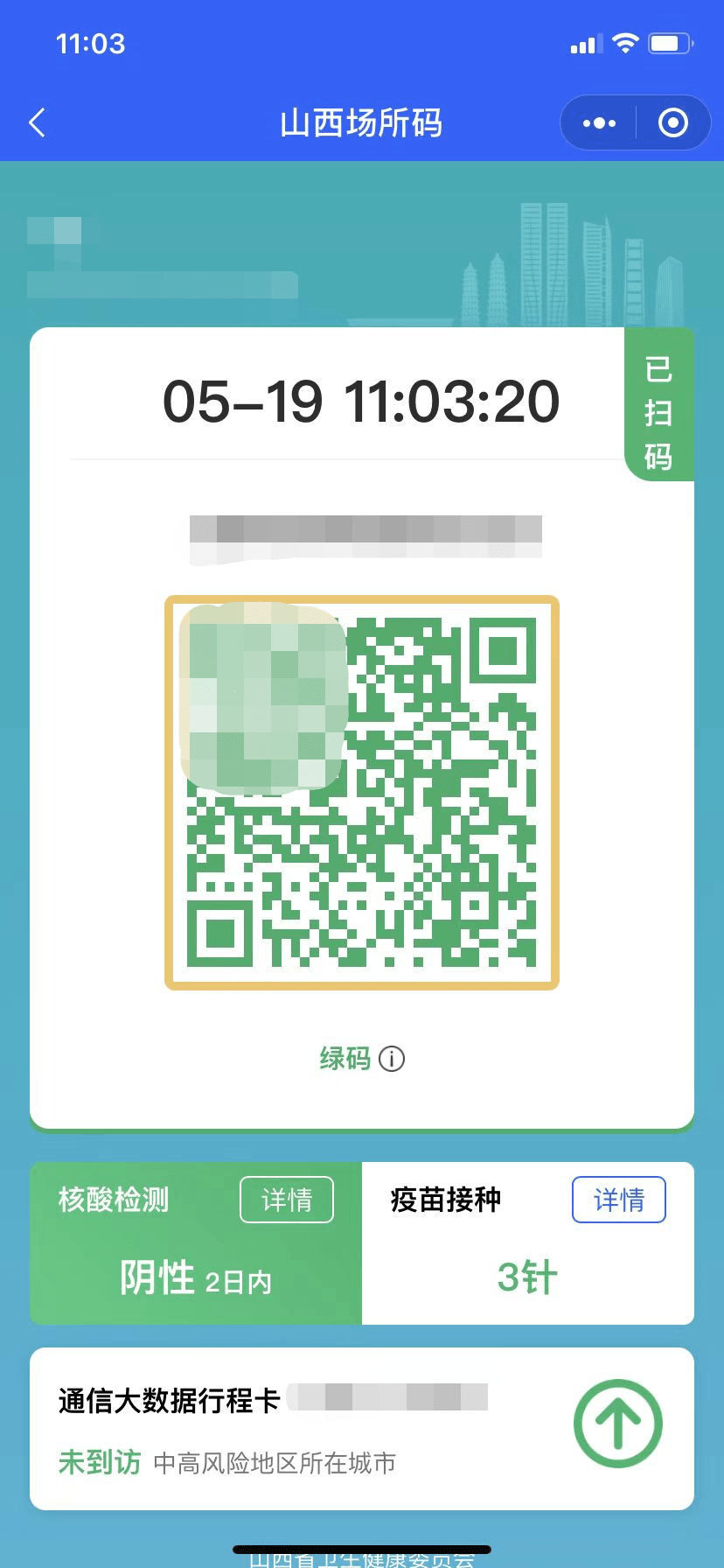This screenshot has width=724, height=1568.
Task: Open the more options "…" menu
Action: click(x=598, y=122)
